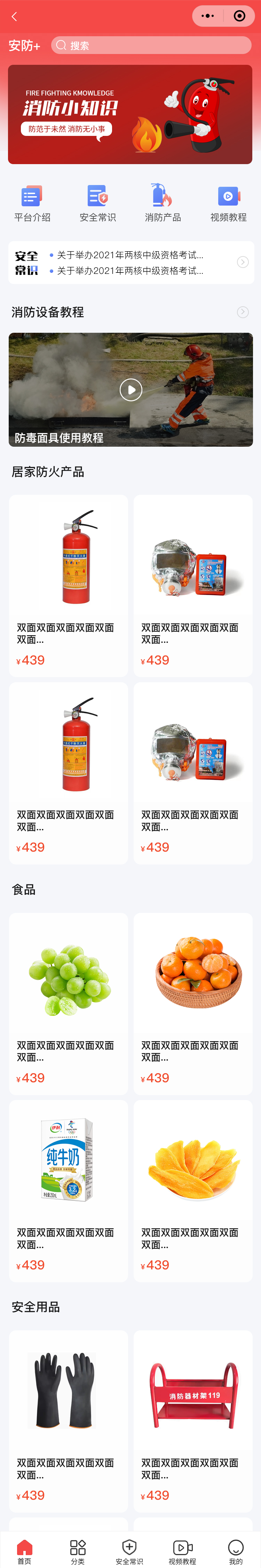
Task: Open the 消防小知识 banner
Action: [x=130, y=114]
